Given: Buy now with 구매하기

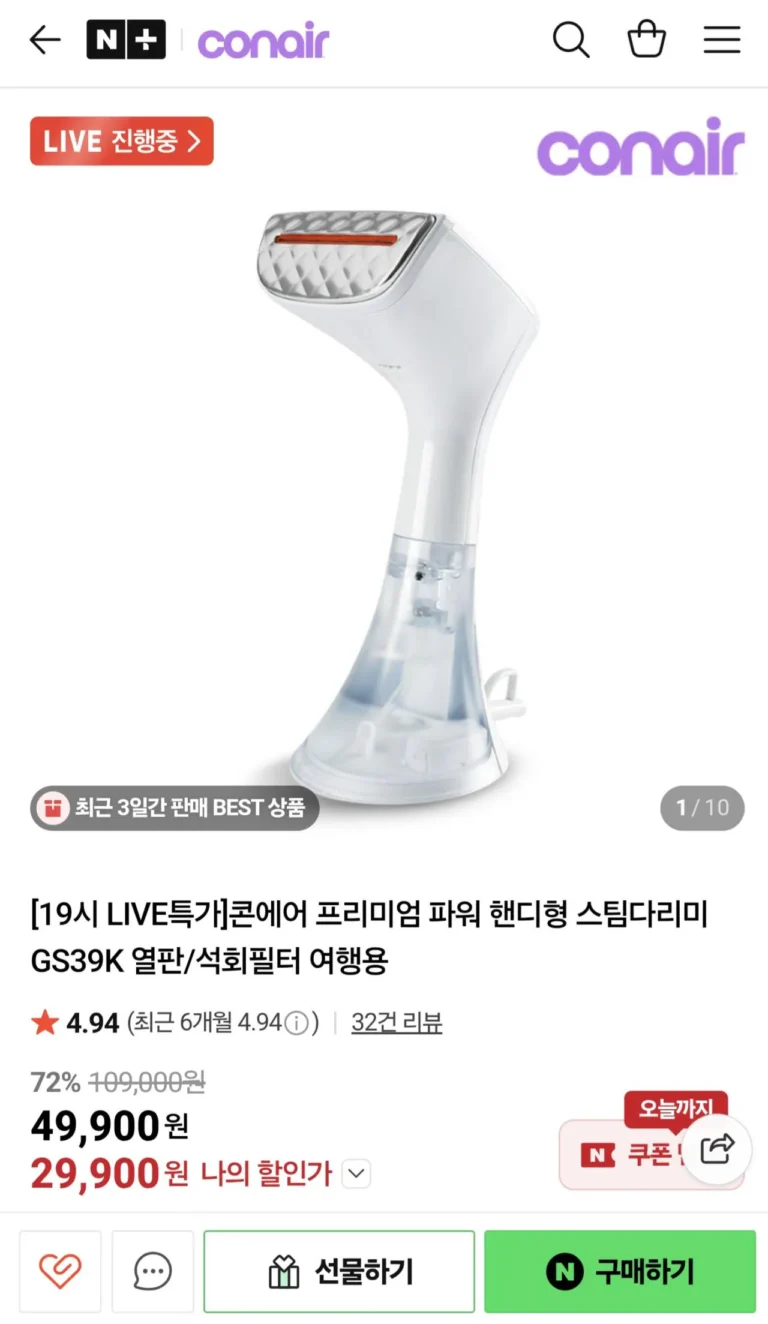Looking at the screenshot, I should (x=620, y=1271).
